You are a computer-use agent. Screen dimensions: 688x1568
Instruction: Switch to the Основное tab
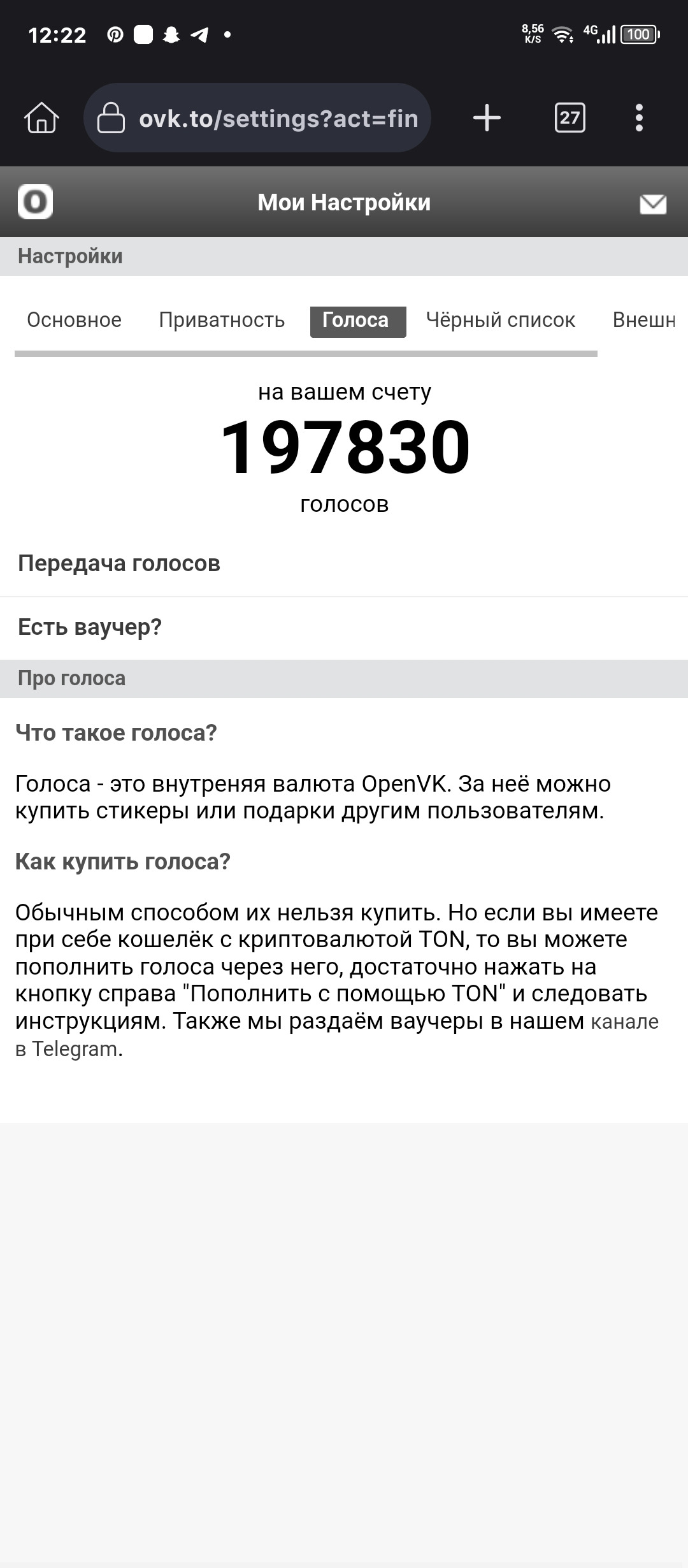pyautogui.click(x=74, y=320)
